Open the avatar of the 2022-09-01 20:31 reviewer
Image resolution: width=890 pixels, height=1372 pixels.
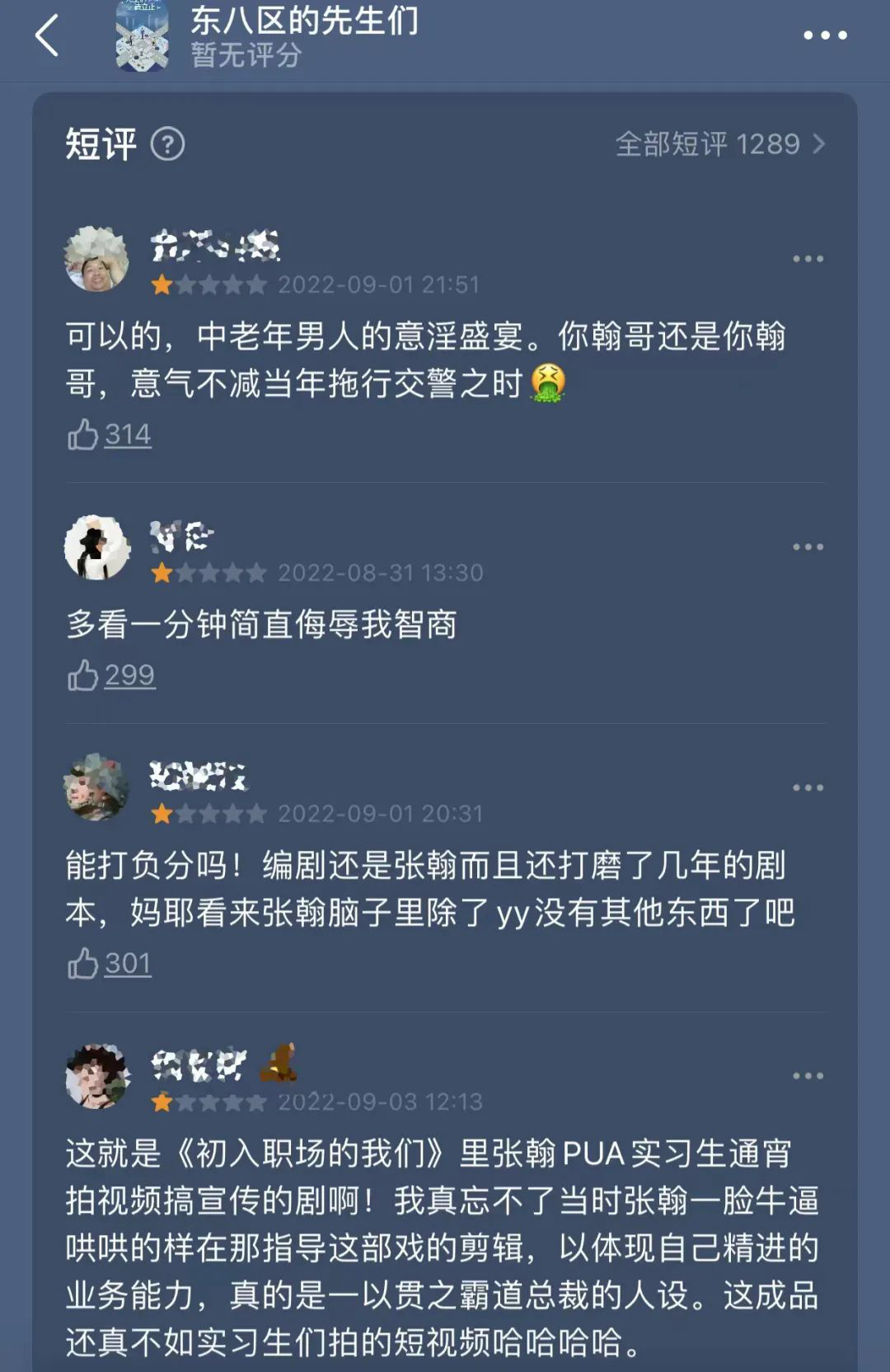[x=97, y=787]
